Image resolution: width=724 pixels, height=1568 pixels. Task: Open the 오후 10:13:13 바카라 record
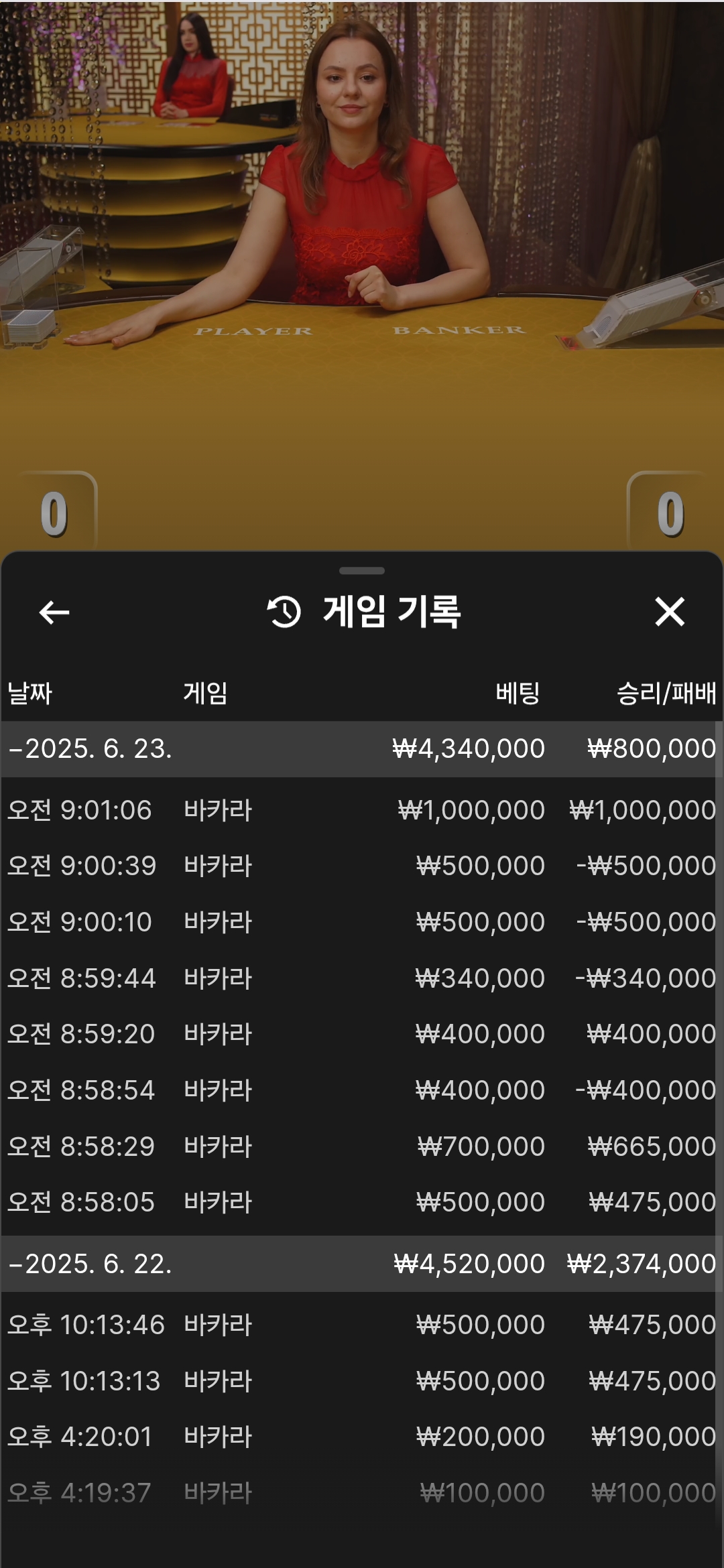point(362,1381)
